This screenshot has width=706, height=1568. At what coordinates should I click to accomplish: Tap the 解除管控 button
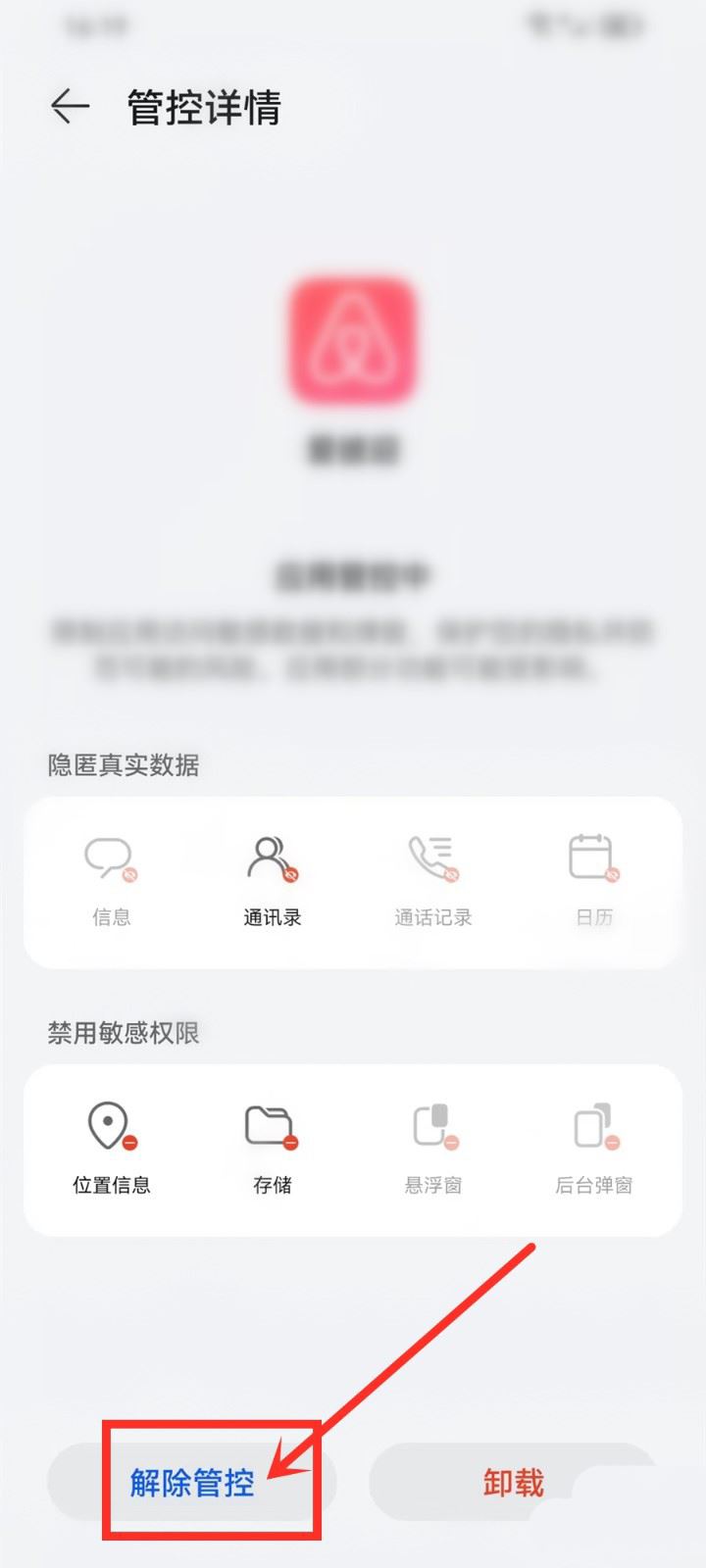click(x=192, y=1482)
